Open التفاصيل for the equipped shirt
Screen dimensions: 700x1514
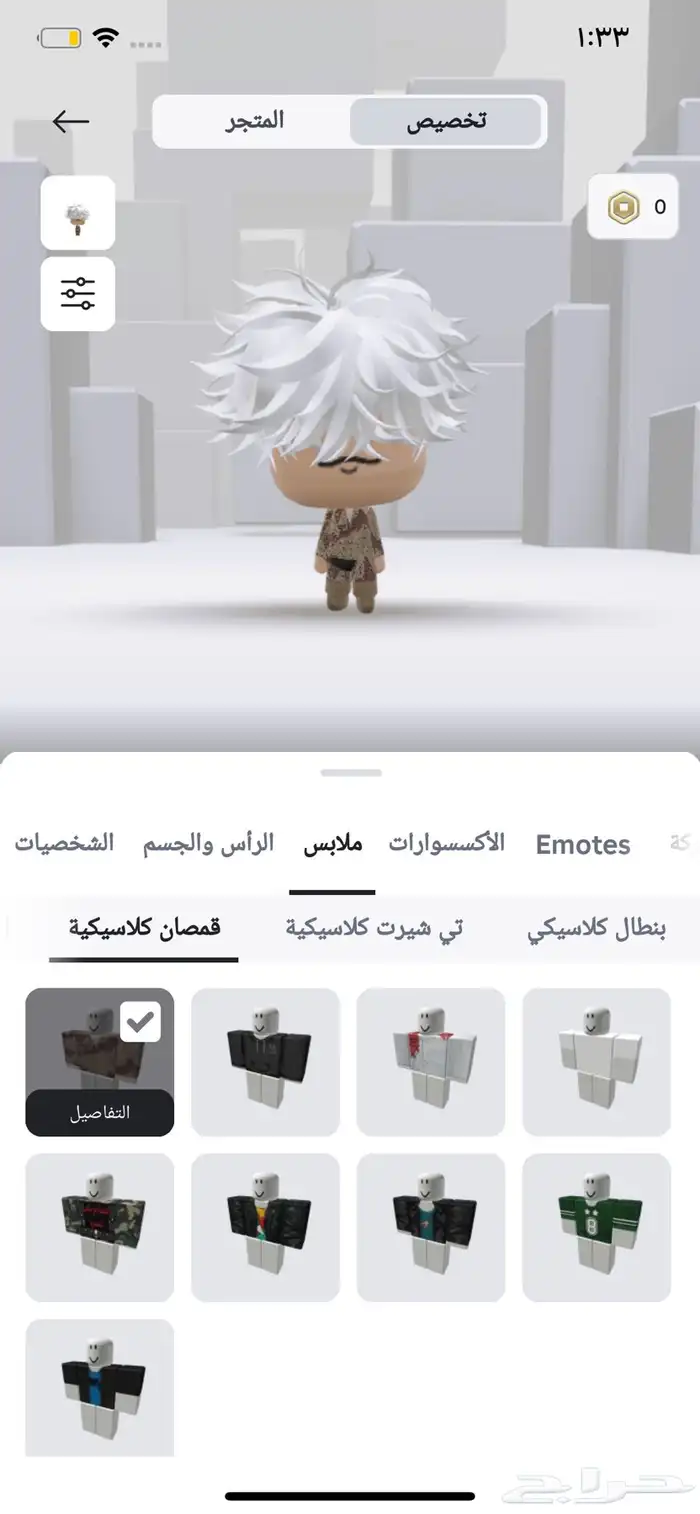coord(99,1112)
